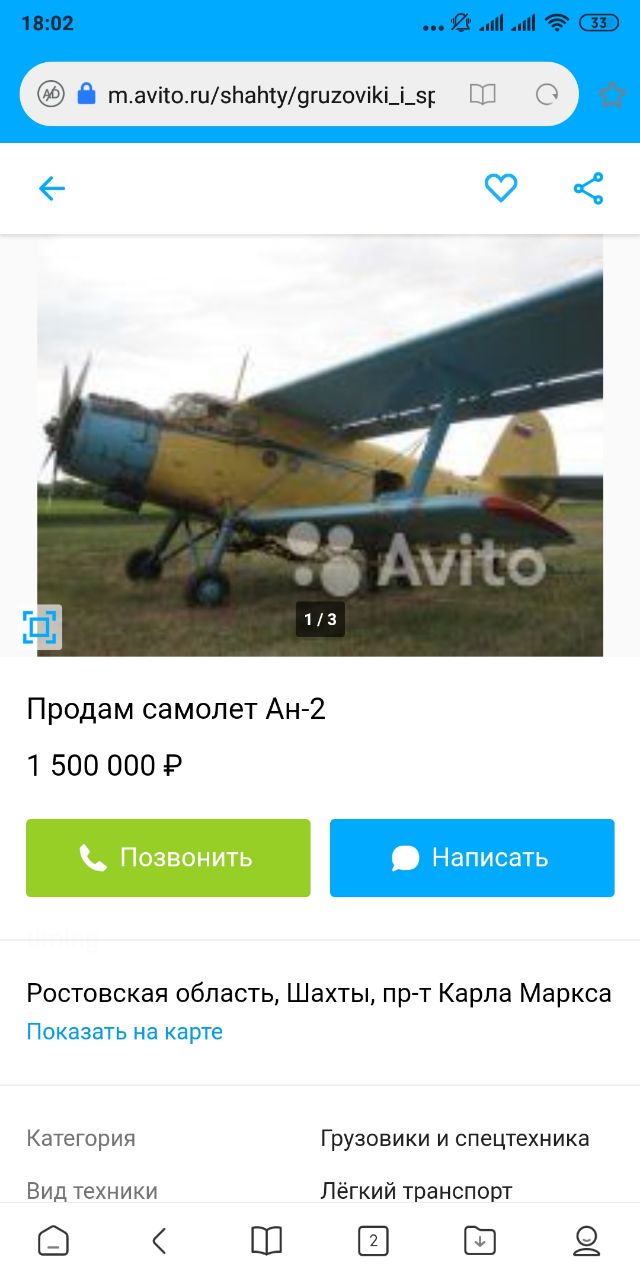640x1280 pixels.
Task: Reload the page in browser
Action: [547, 95]
